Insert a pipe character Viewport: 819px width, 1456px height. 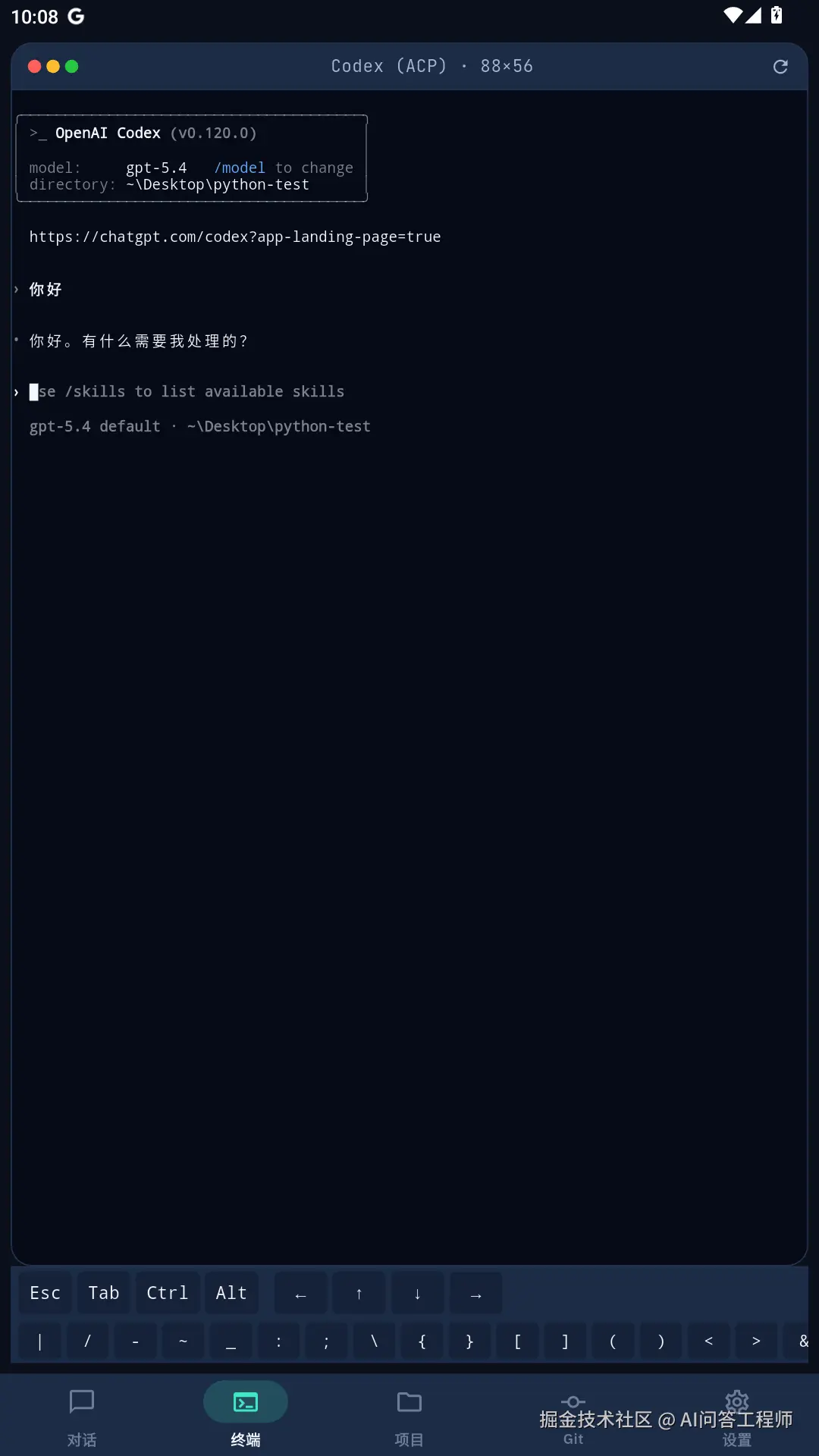[x=39, y=1341]
